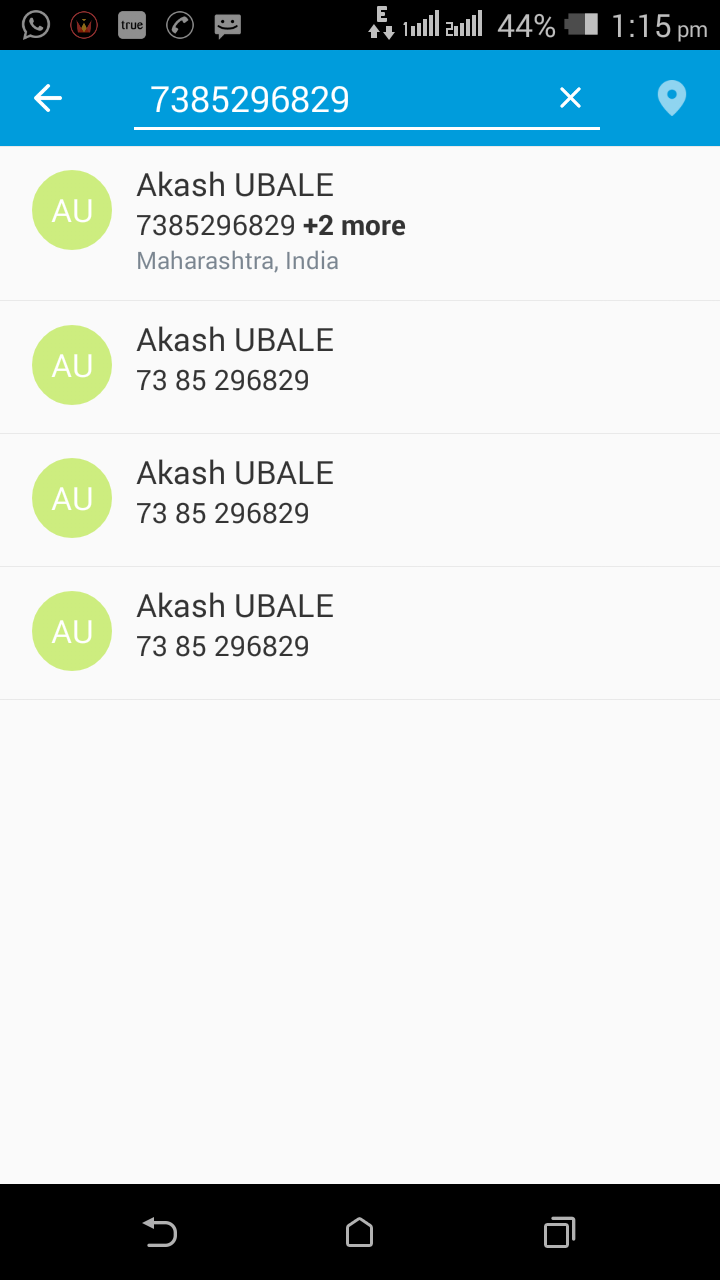Image resolution: width=720 pixels, height=1280 pixels.
Task: Tap the crown notification icon in status bar
Action: click(84, 24)
